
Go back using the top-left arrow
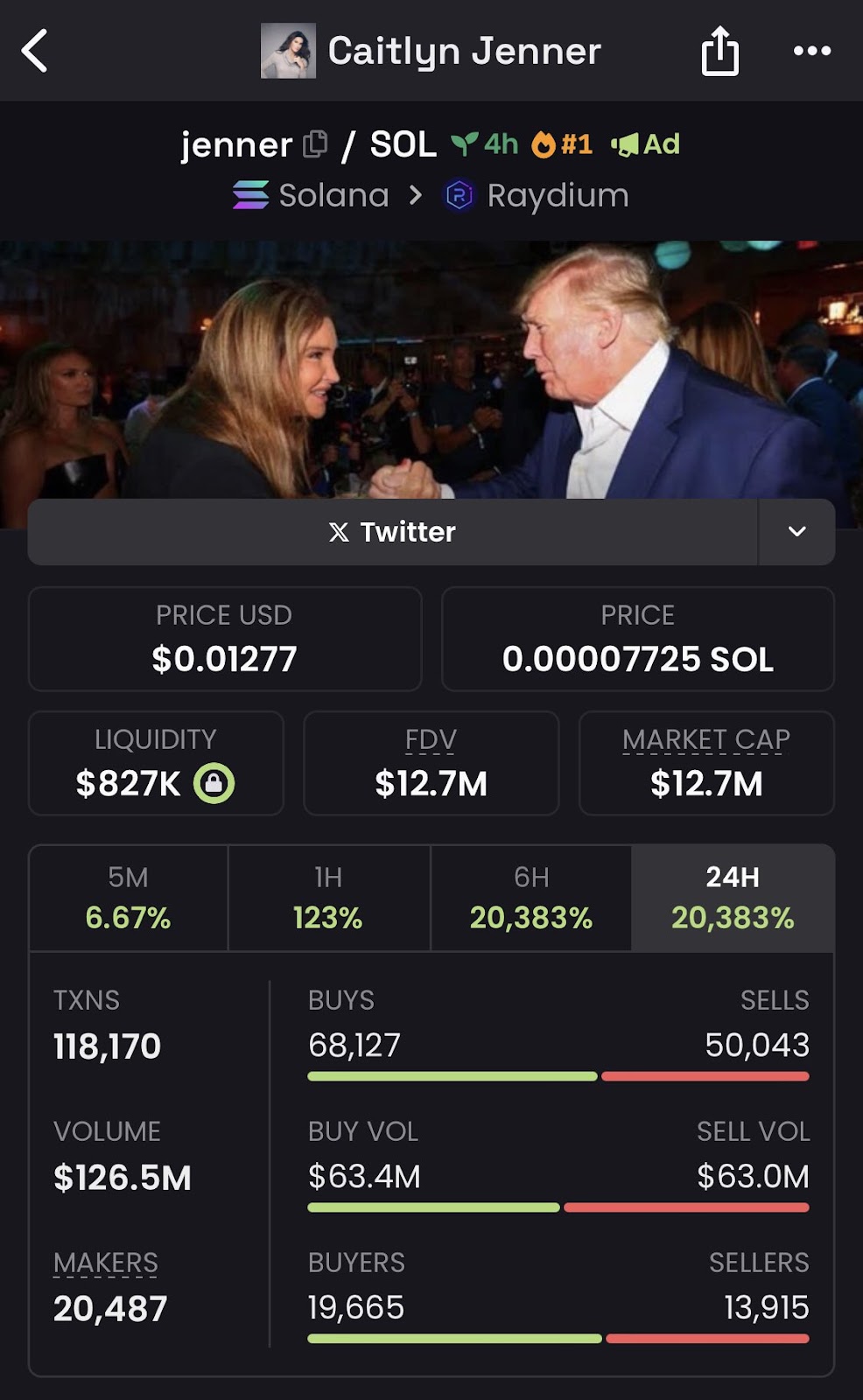click(x=35, y=51)
